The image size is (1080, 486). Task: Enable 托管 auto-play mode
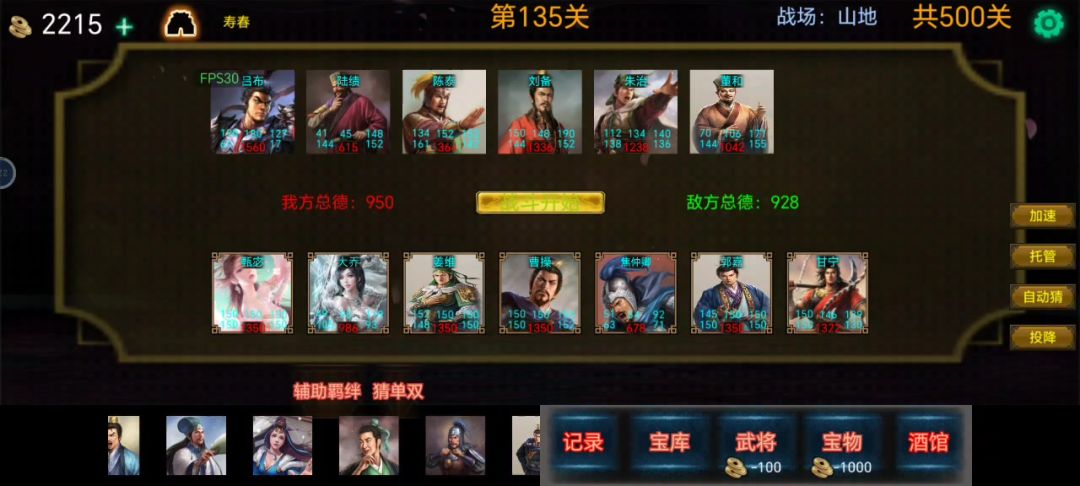[1042, 256]
